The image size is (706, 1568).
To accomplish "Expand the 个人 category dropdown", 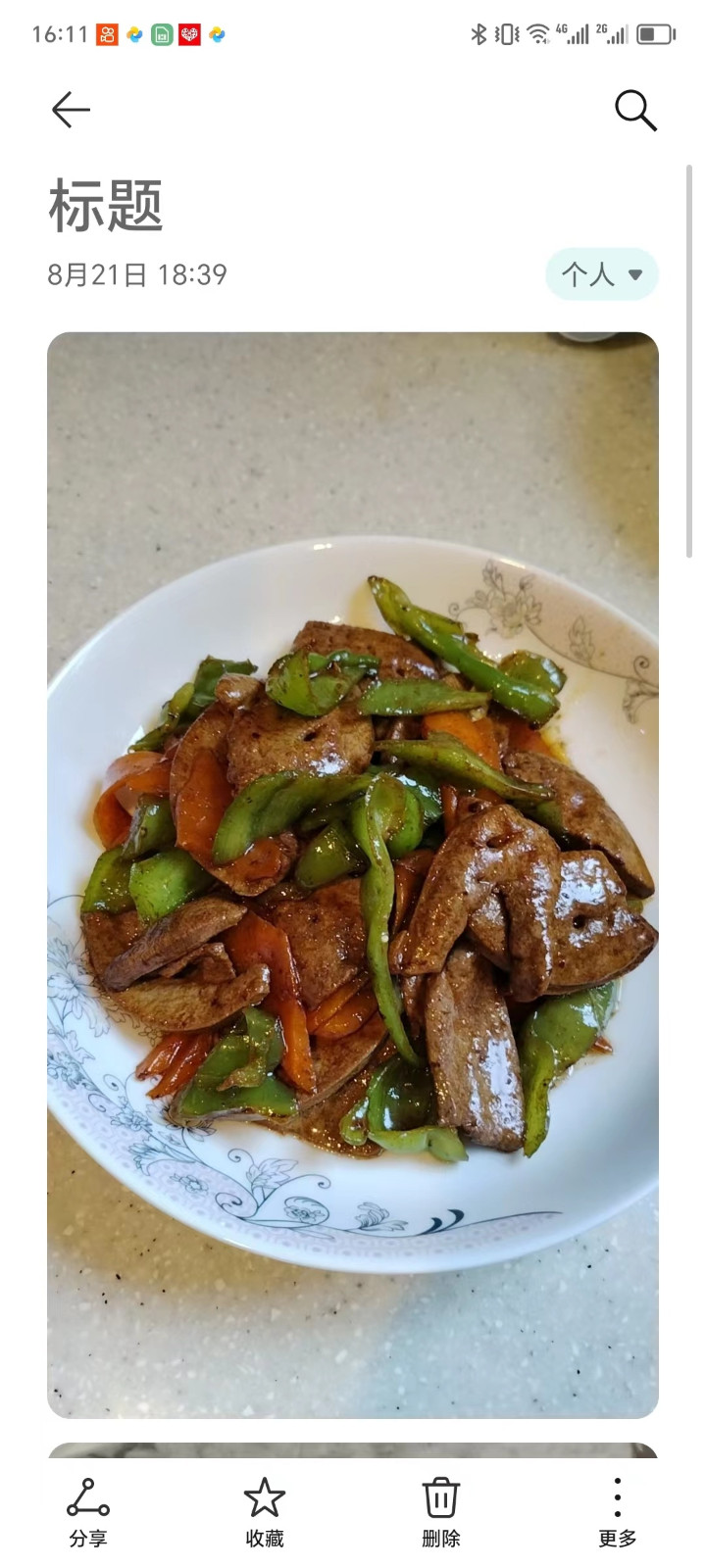I will (x=601, y=274).
